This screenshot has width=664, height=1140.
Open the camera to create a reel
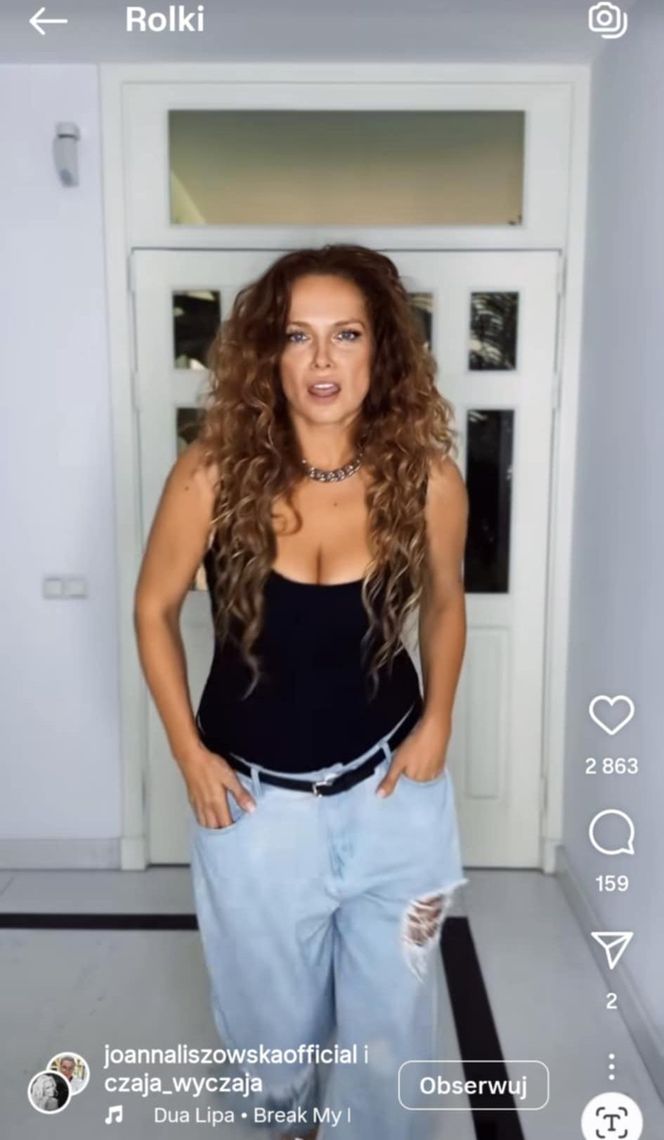(x=607, y=19)
